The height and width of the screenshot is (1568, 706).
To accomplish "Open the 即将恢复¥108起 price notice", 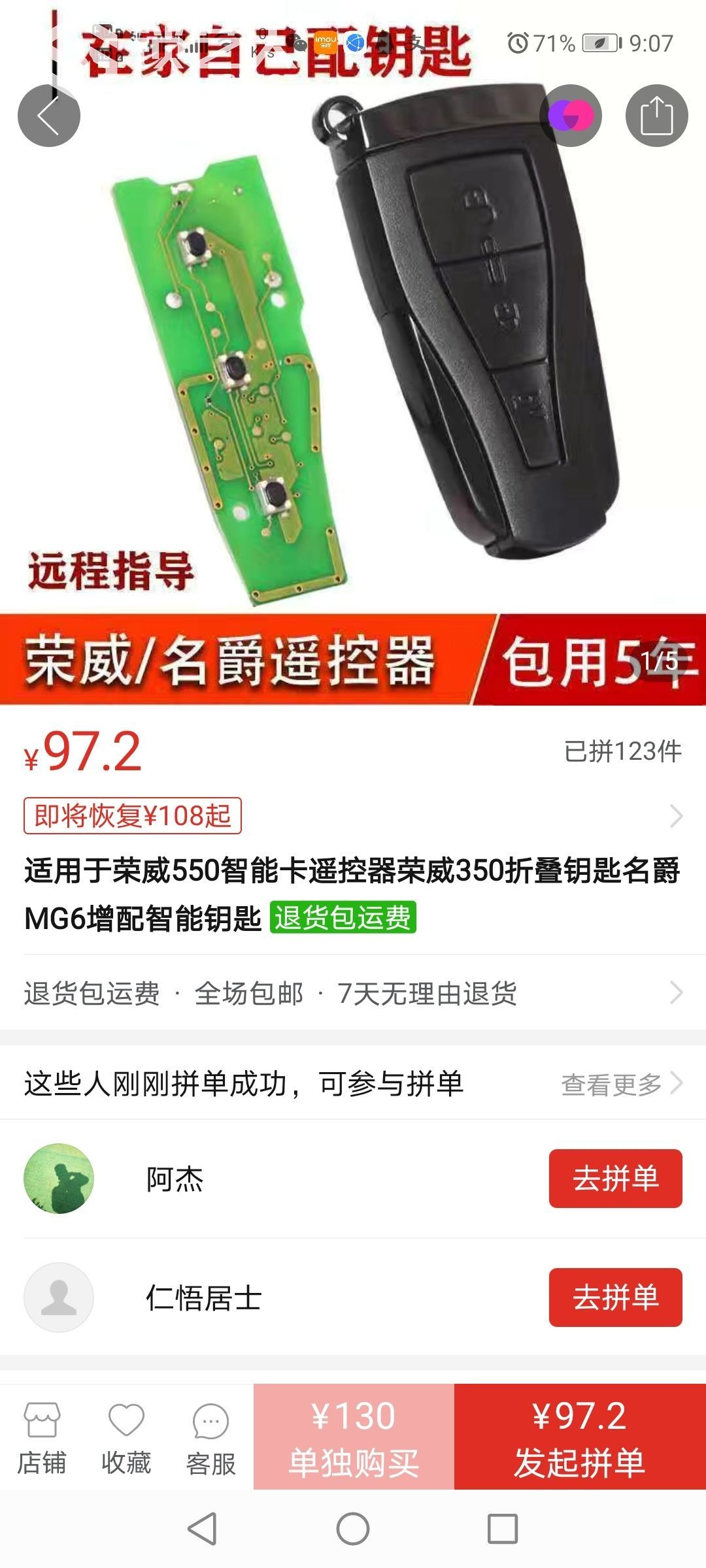I will [x=133, y=815].
